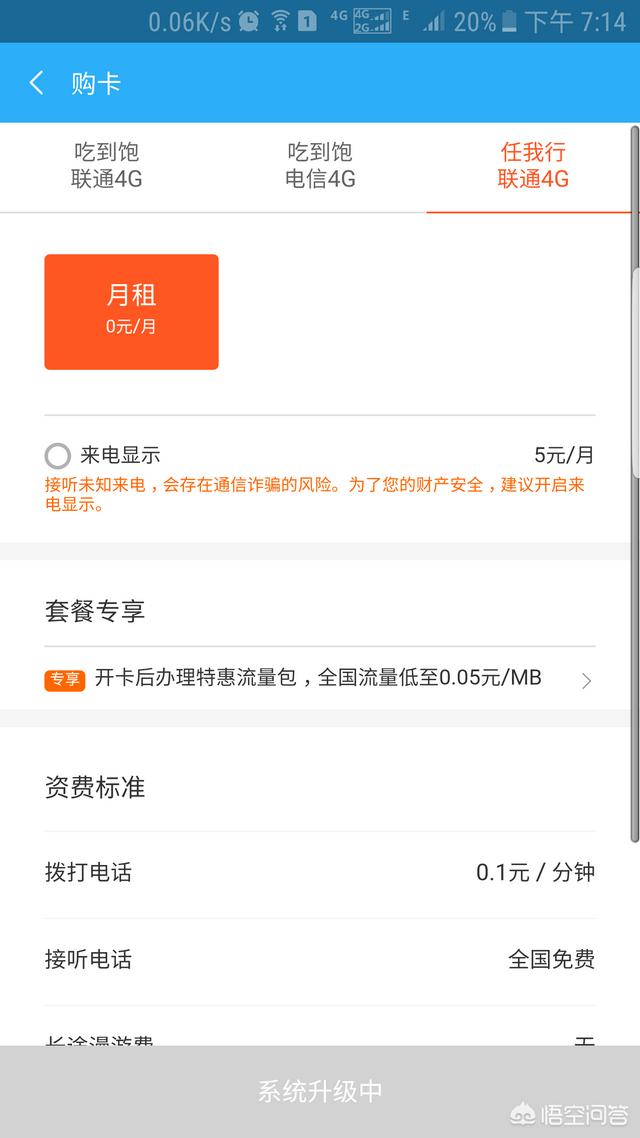Choose the 月租 0元/月 plan
Viewport: 640px width, 1138px height.
[x=131, y=311]
